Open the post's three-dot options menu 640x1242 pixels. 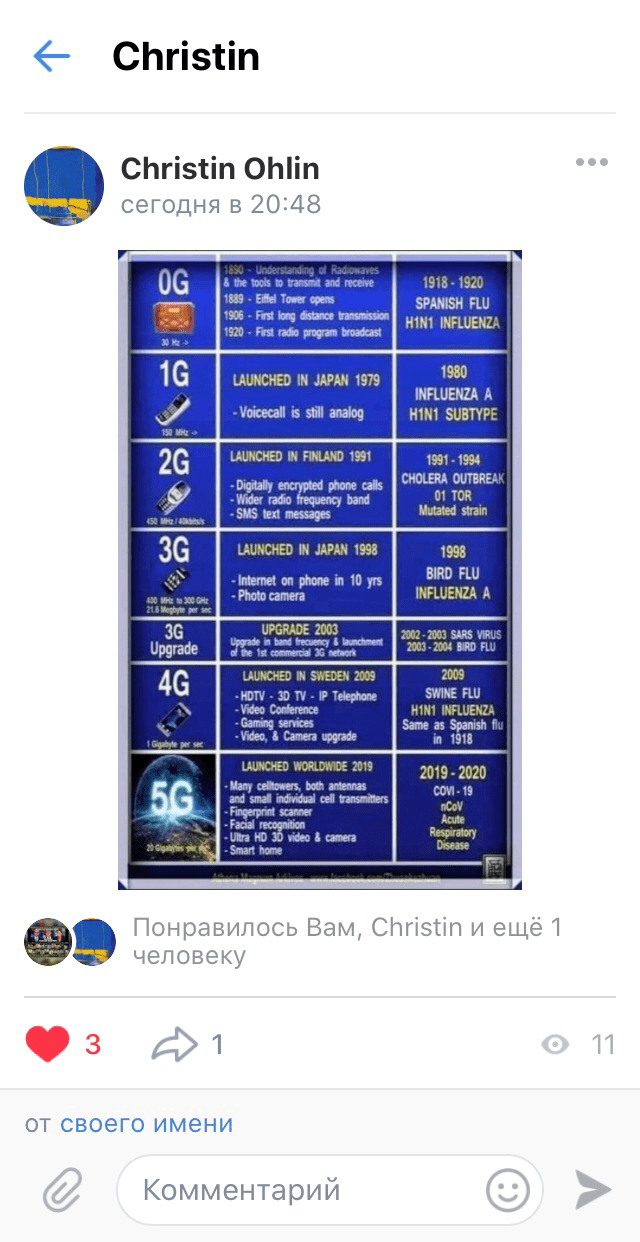pos(591,164)
